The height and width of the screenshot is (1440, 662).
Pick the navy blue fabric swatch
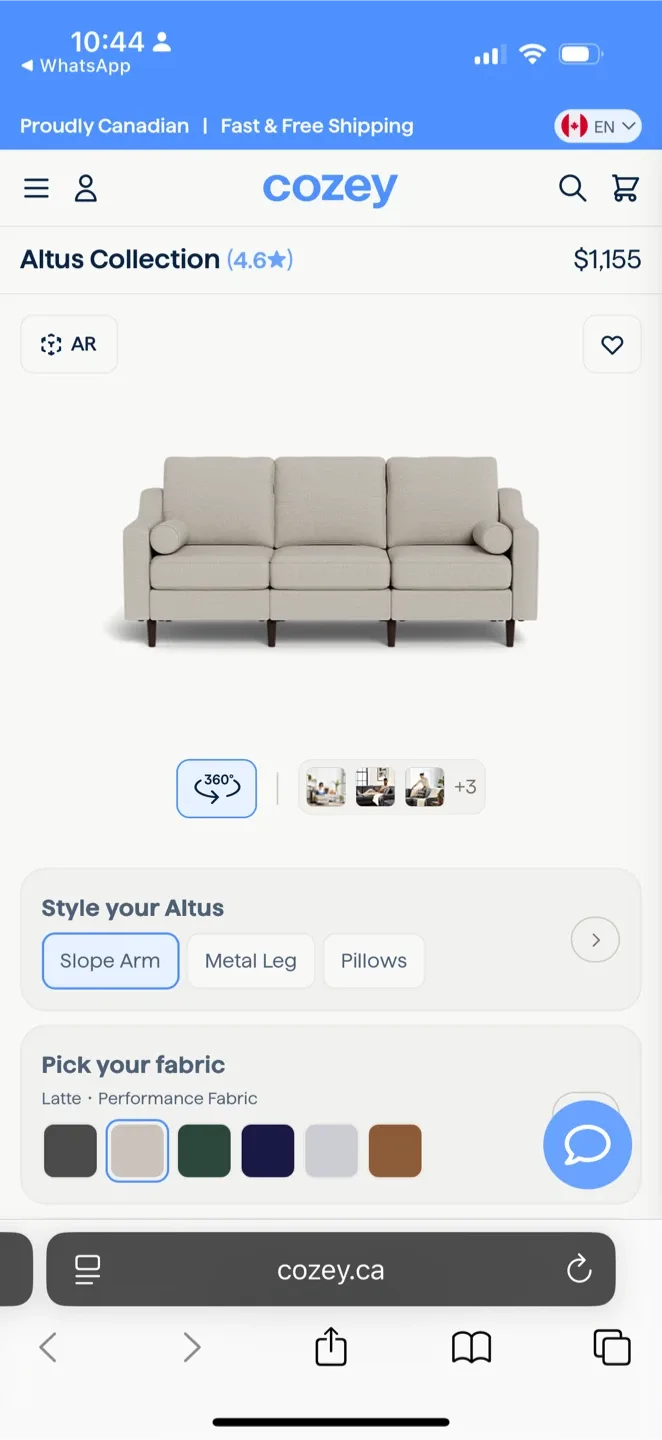tap(268, 1150)
